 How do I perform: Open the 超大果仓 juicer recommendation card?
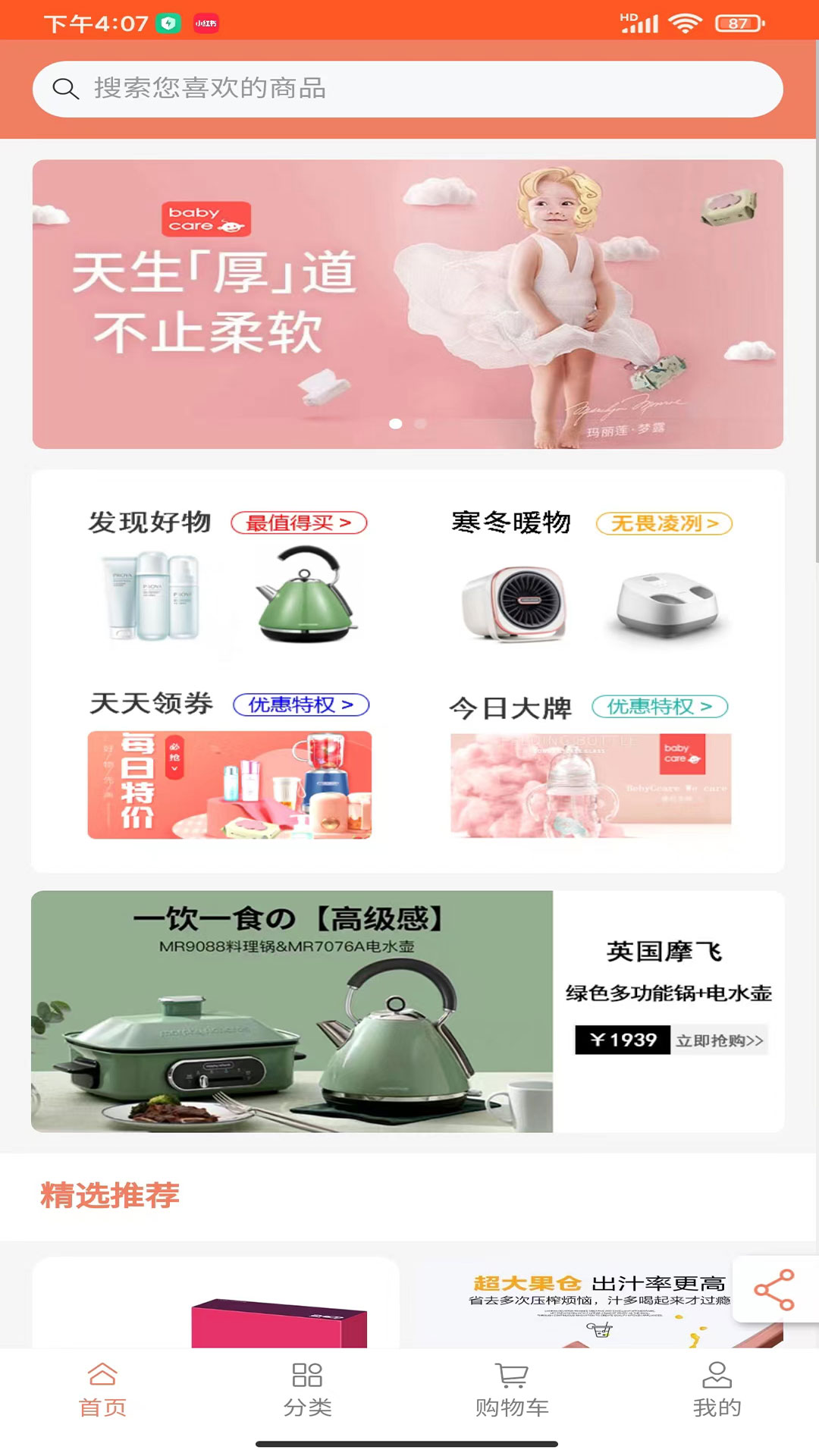[599, 1303]
